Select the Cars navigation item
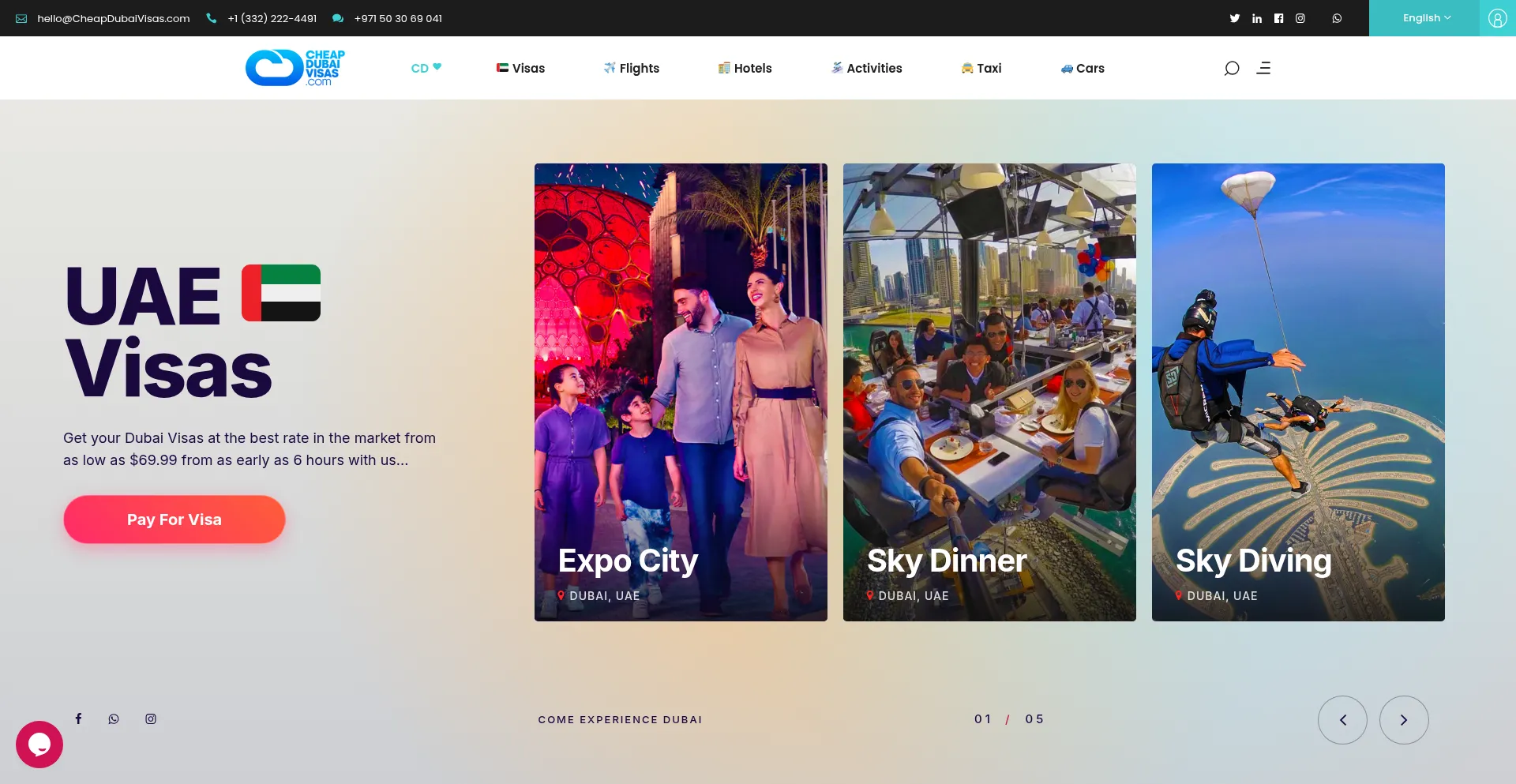 [1082, 69]
